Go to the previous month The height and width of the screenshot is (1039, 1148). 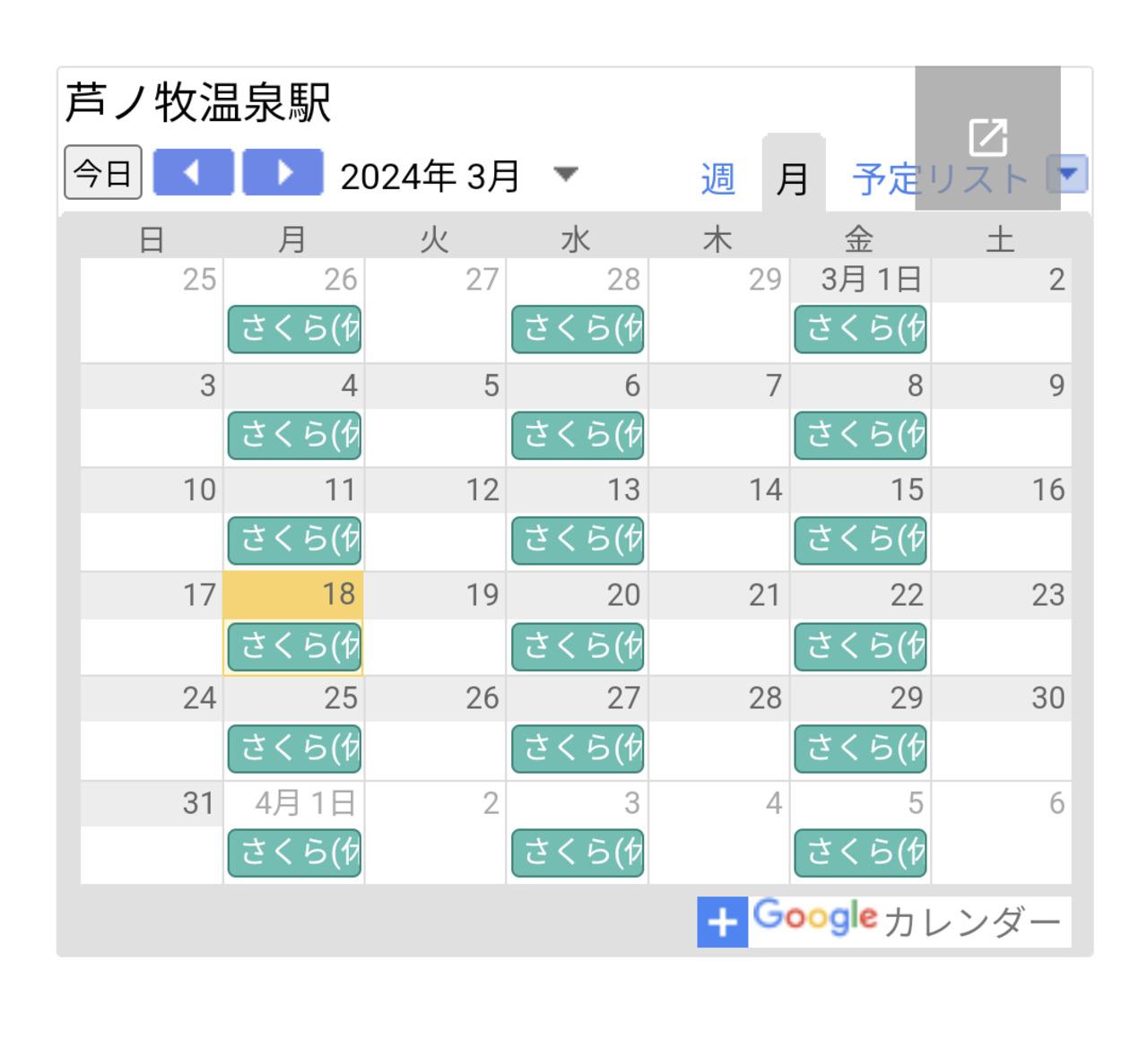coord(193,172)
